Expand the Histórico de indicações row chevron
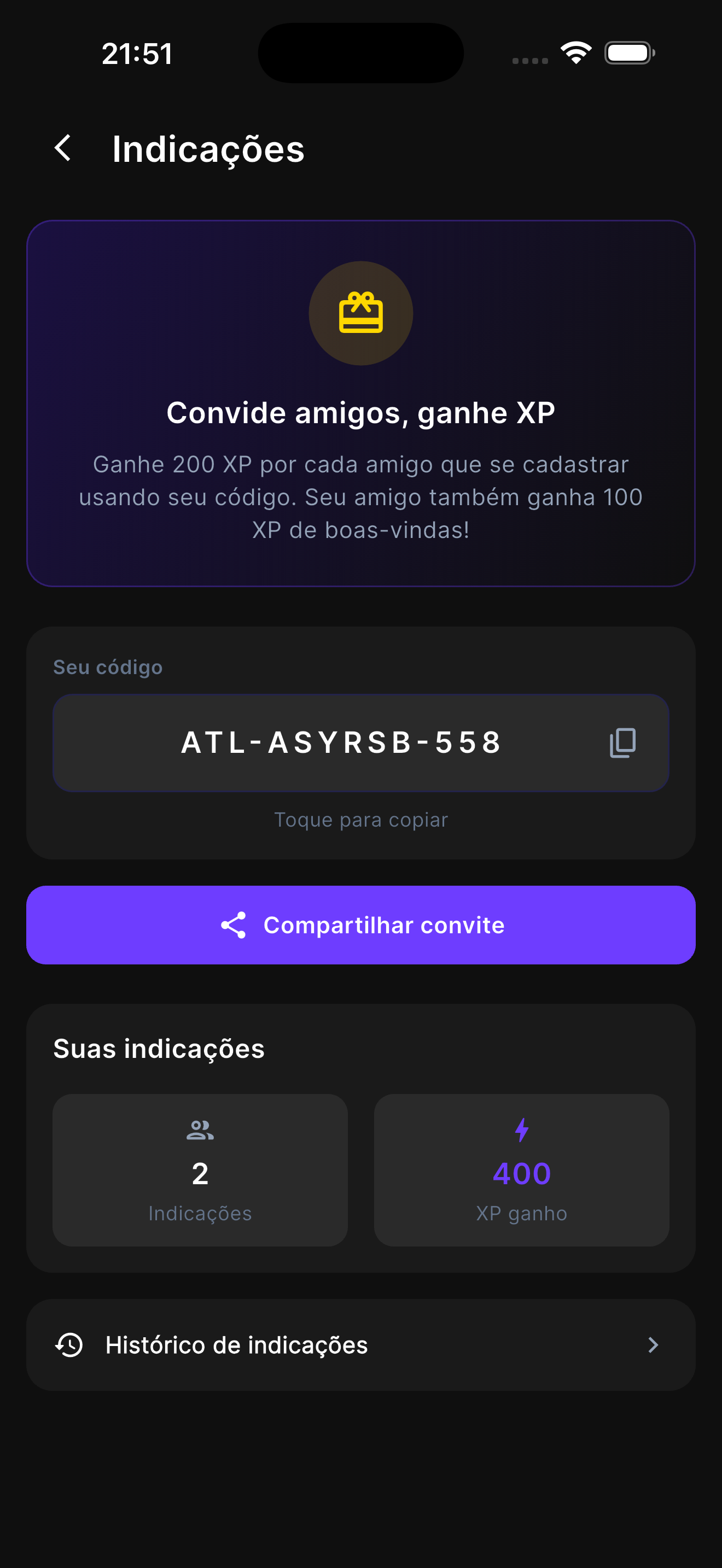The image size is (722, 1568). coord(654,1345)
